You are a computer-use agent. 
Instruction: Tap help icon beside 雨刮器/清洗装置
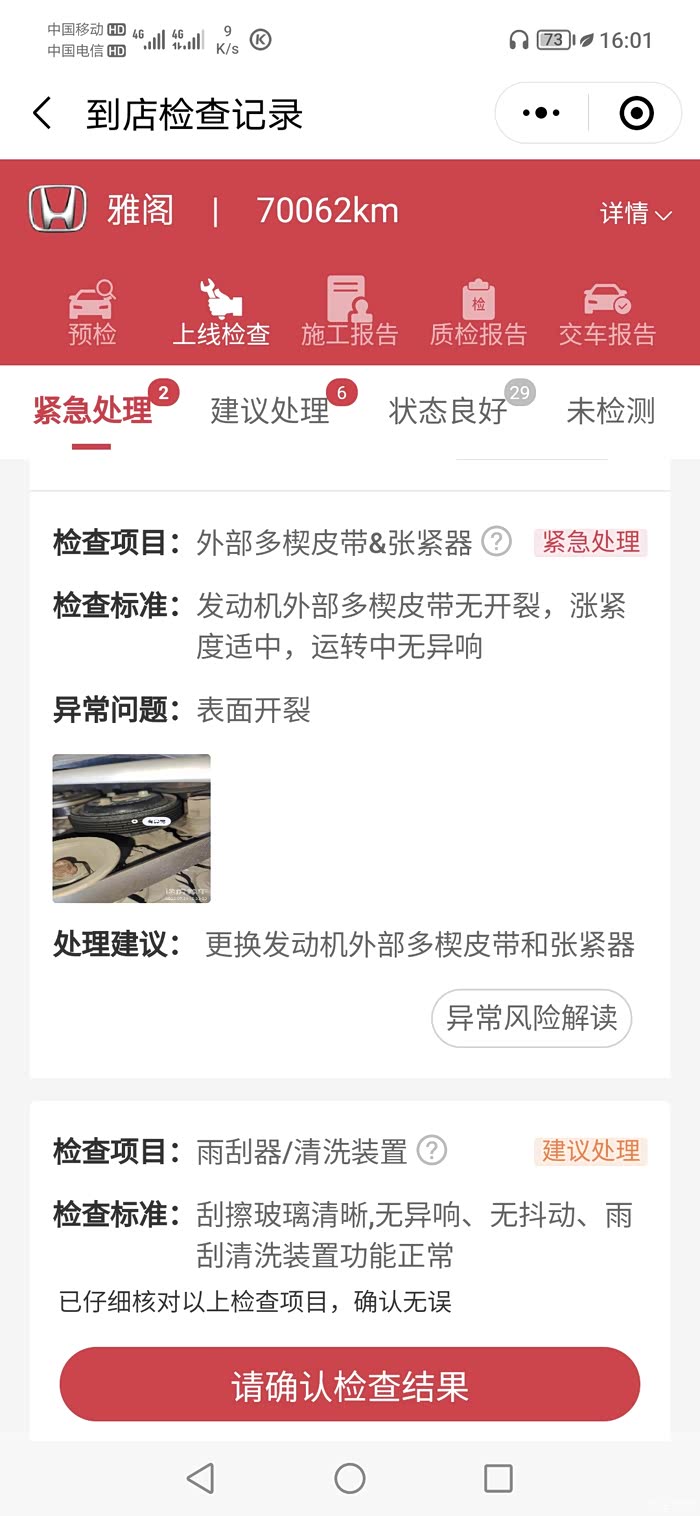point(431,1151)
